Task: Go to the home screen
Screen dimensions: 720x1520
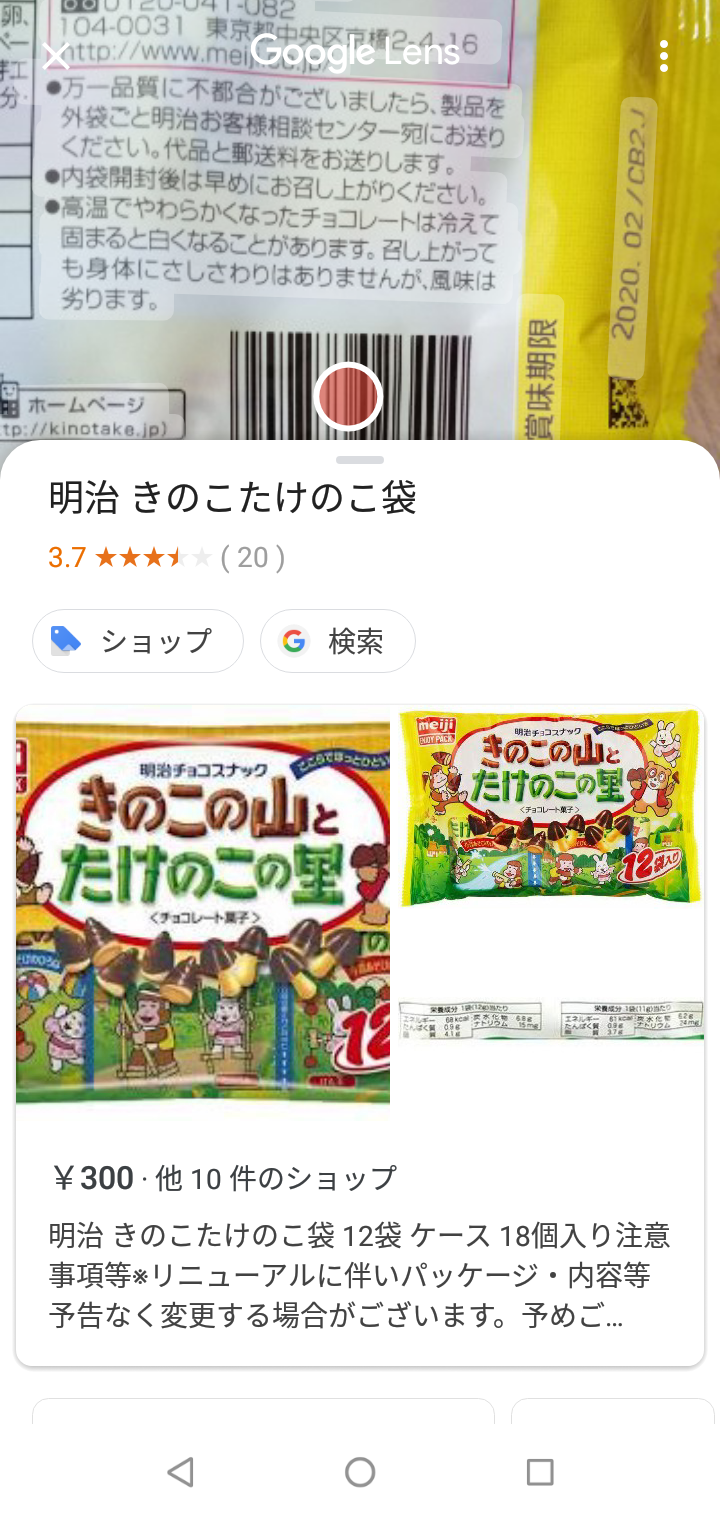Action: (360, 1471)
